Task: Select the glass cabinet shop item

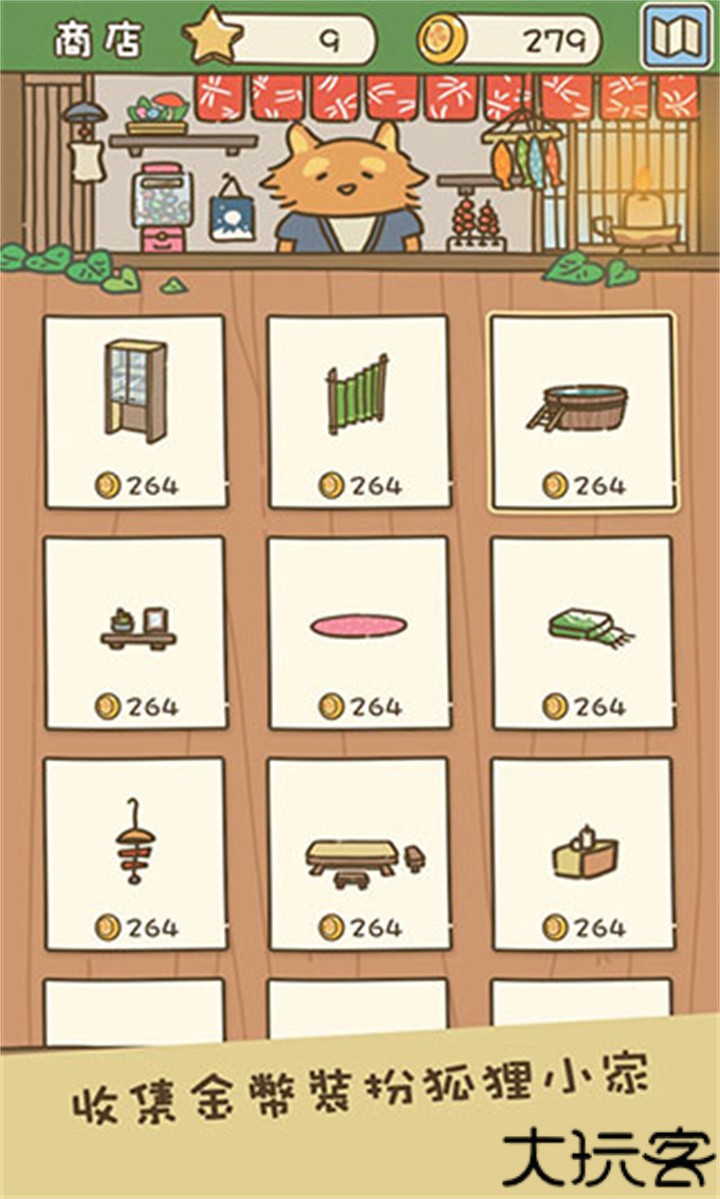Action: (135, 410)
